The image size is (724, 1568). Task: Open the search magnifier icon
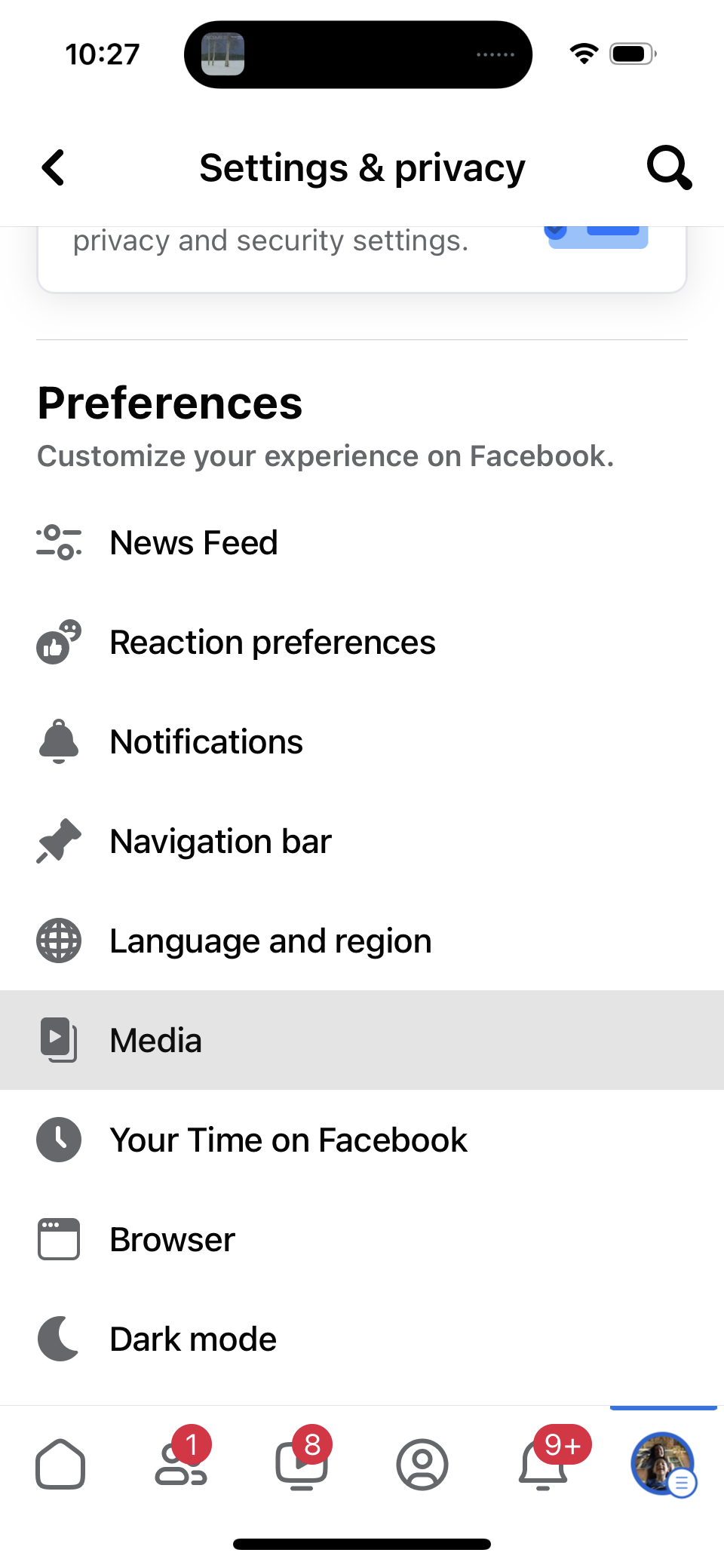668,167
